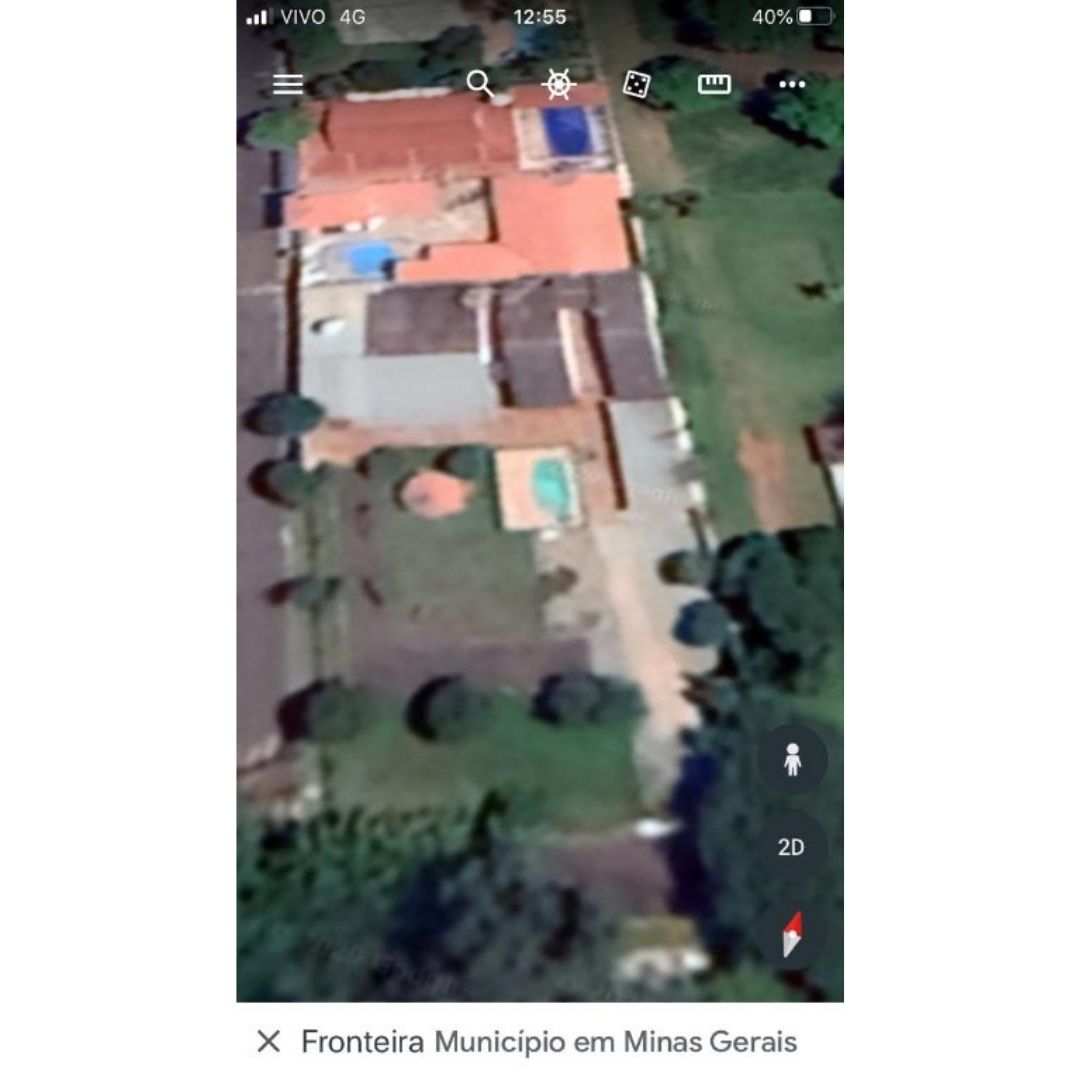Open the measure ruler tool
1080x1080 pixels.
pos(714,85)
